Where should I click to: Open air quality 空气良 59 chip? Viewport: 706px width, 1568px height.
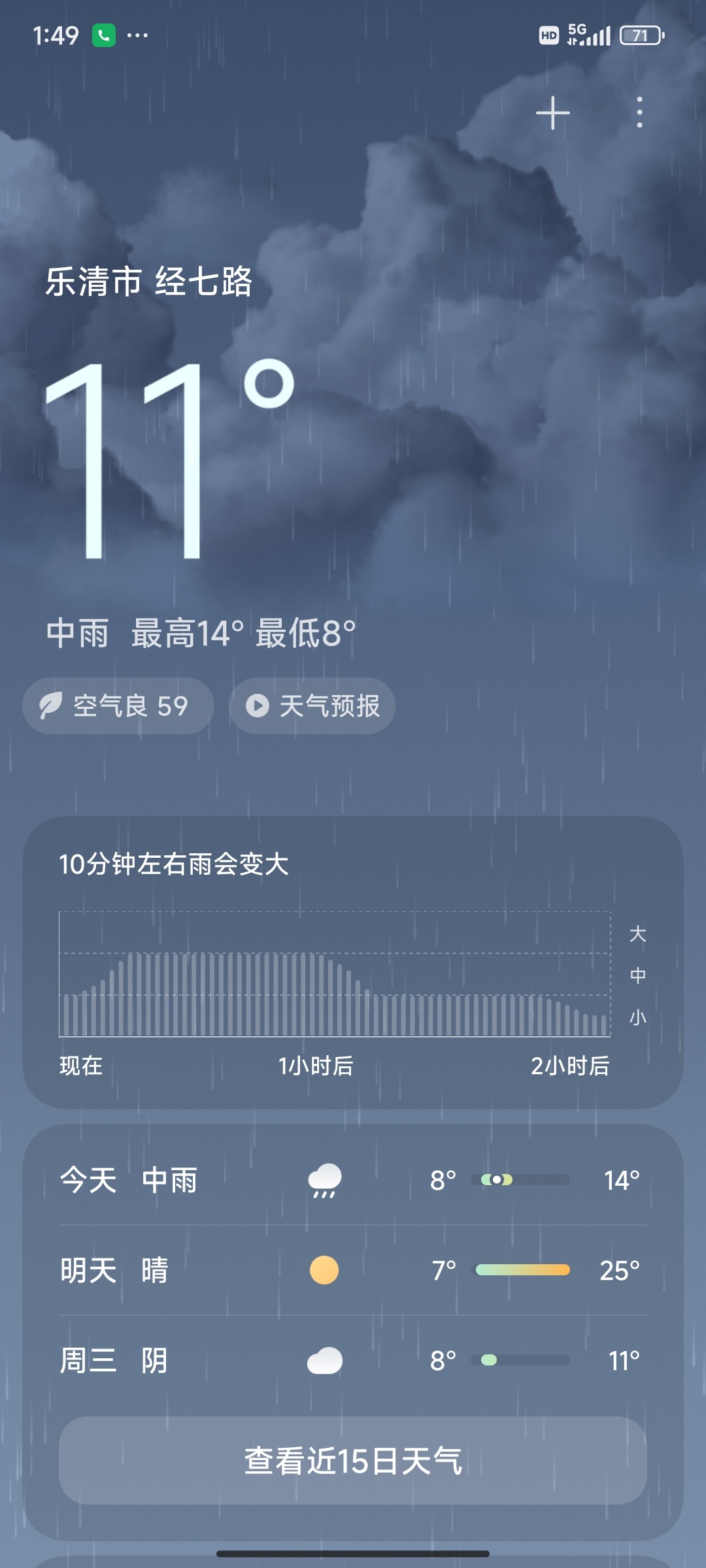[x=118, y=706]
